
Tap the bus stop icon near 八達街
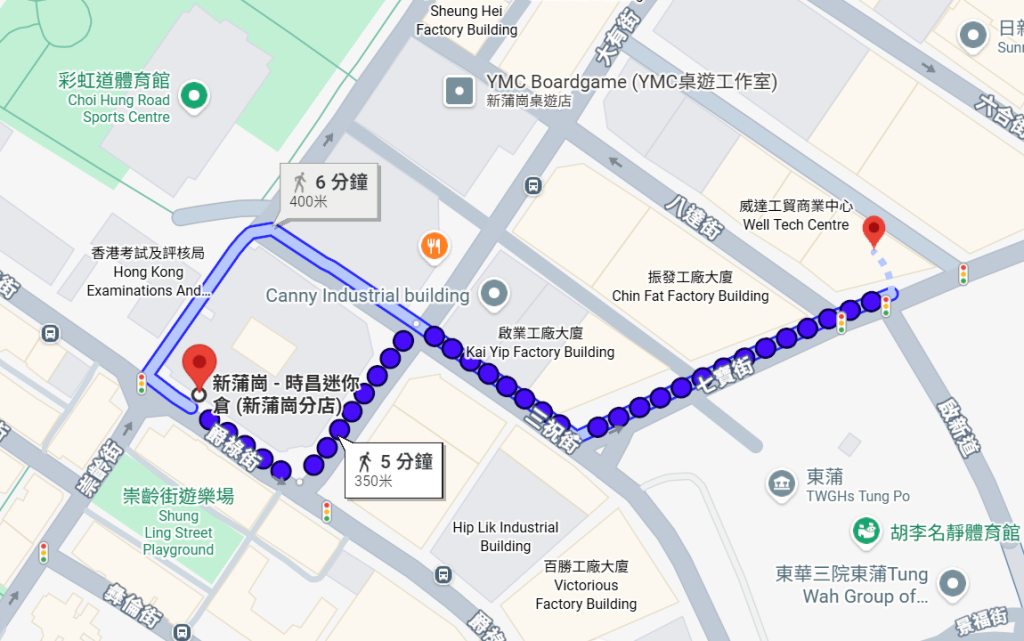pos(533,185)
